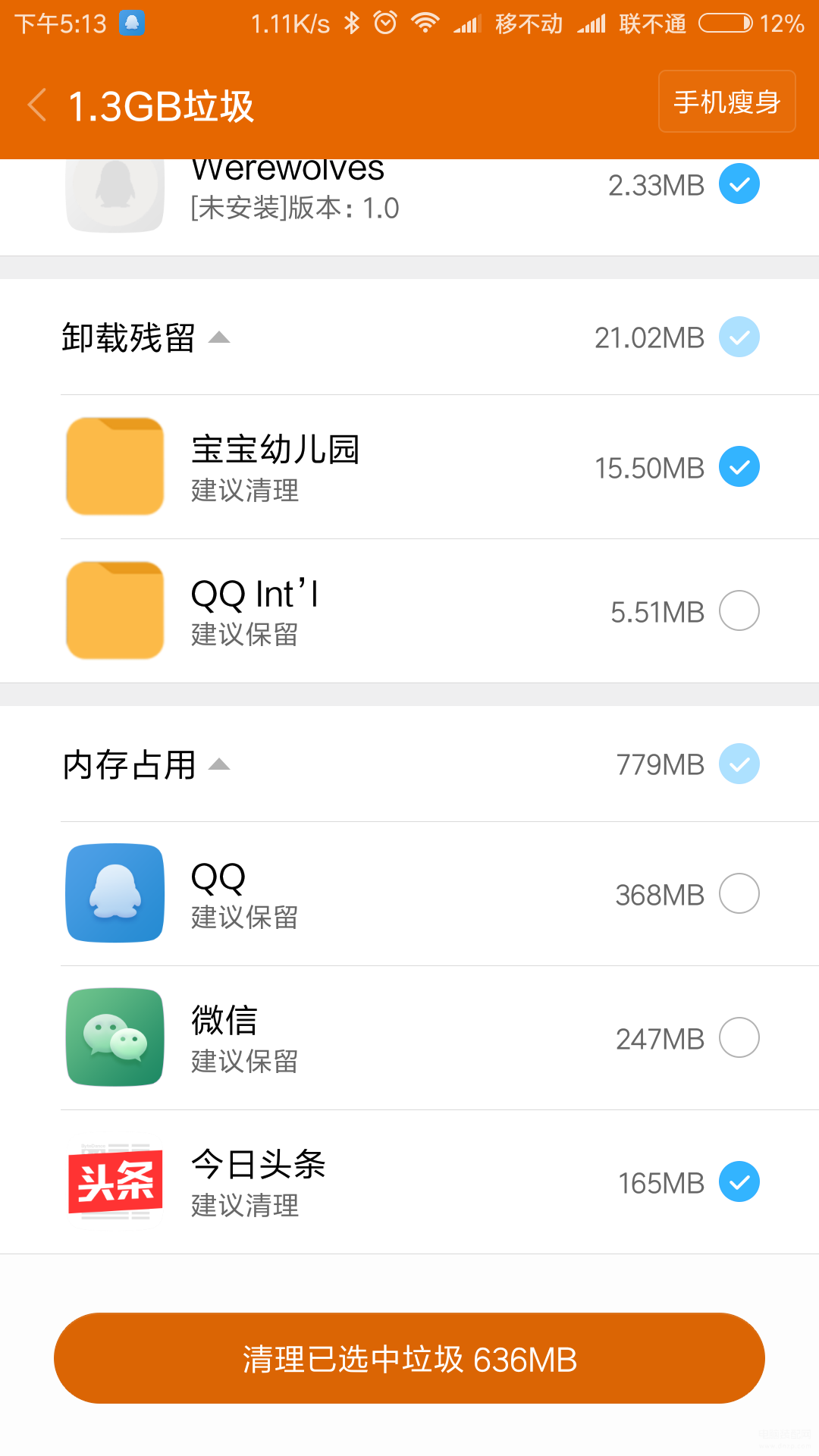Collapse the 内存占用 section
The image size is (819, 1456).
point(219,764)
